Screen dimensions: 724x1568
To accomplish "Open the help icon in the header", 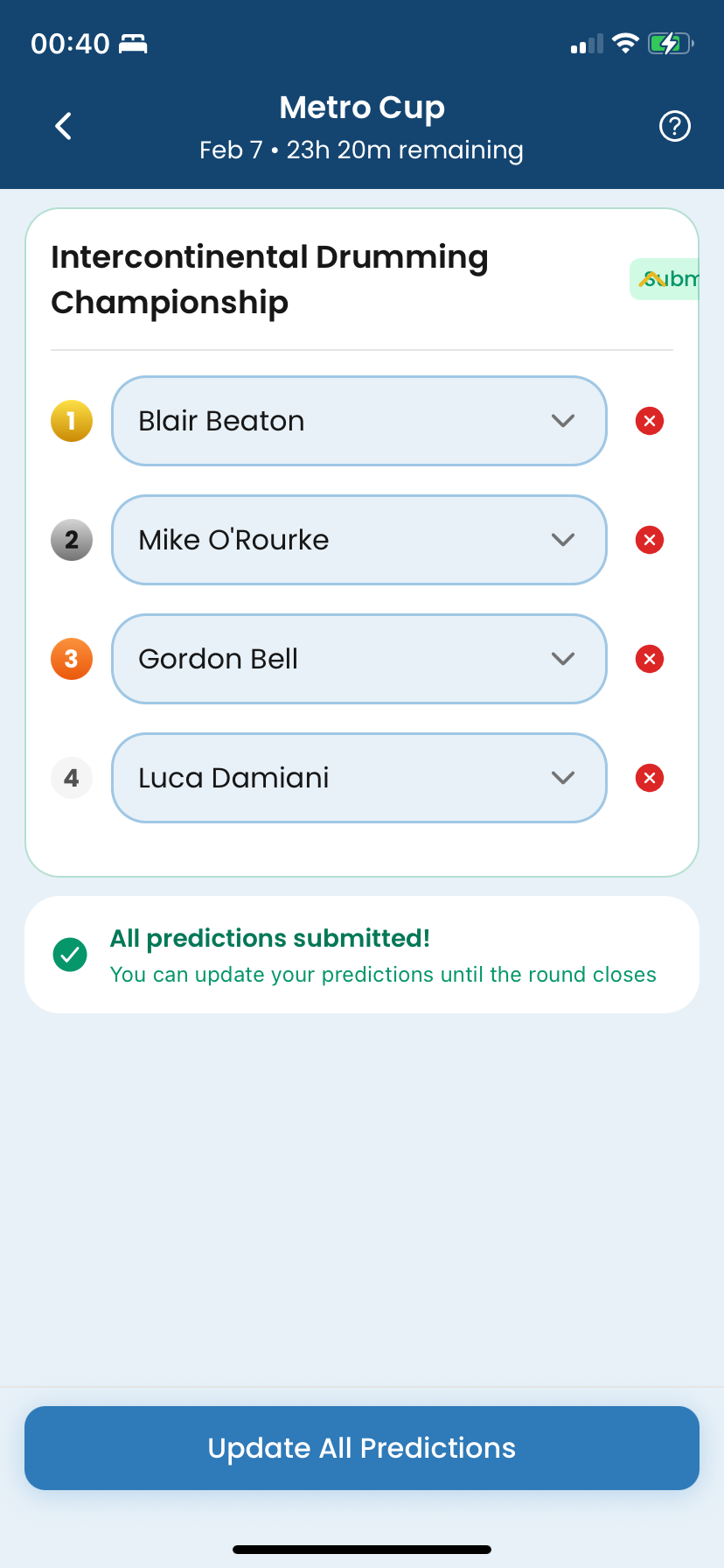I will (673, 126).
